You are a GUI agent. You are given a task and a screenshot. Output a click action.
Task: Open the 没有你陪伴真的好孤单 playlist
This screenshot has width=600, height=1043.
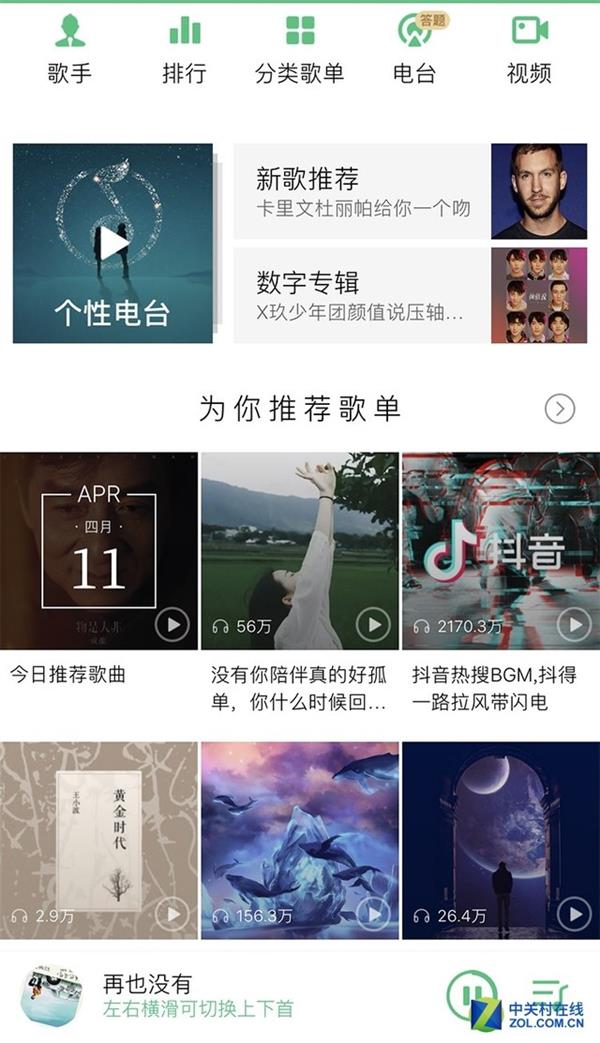(300, 551)
